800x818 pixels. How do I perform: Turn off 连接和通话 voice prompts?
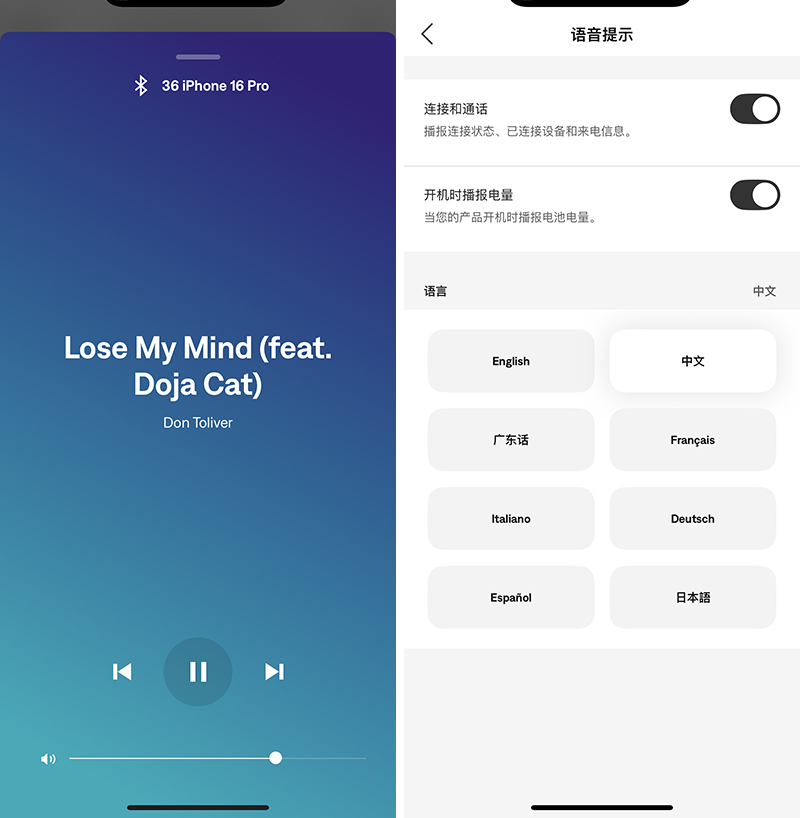tap(754, 109)
